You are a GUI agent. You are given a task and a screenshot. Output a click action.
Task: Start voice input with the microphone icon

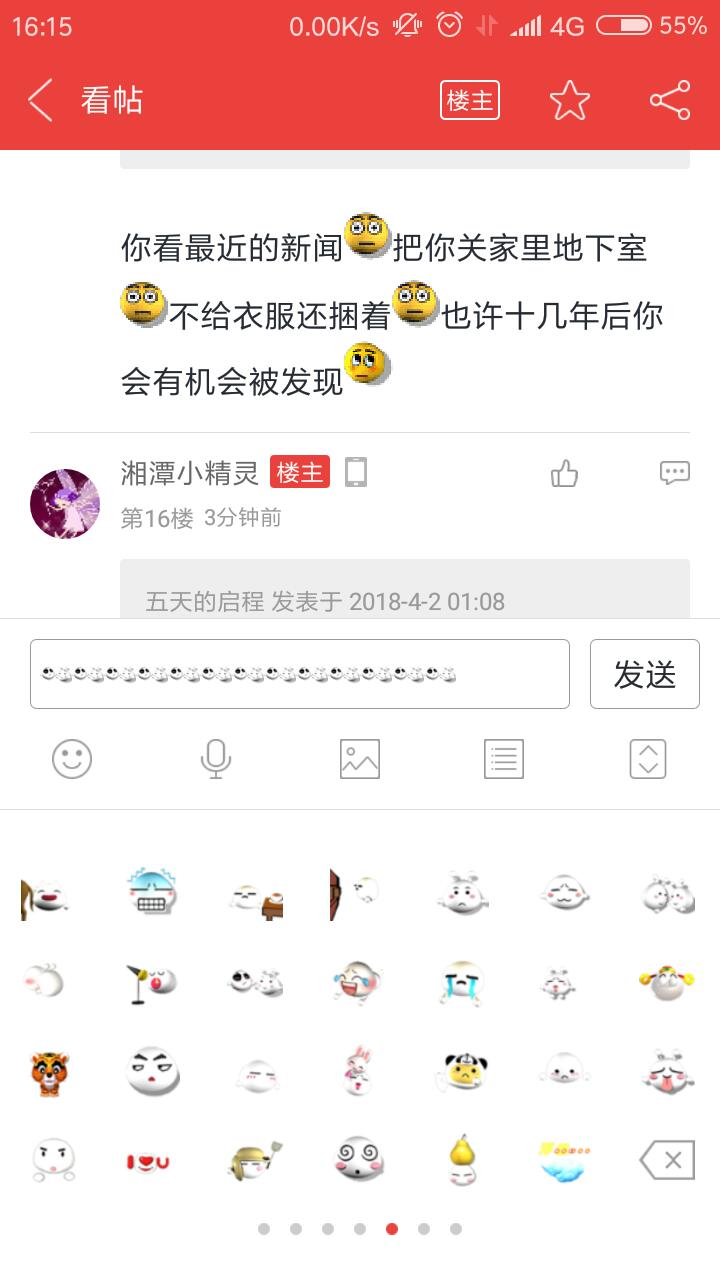tap(216, 760)
